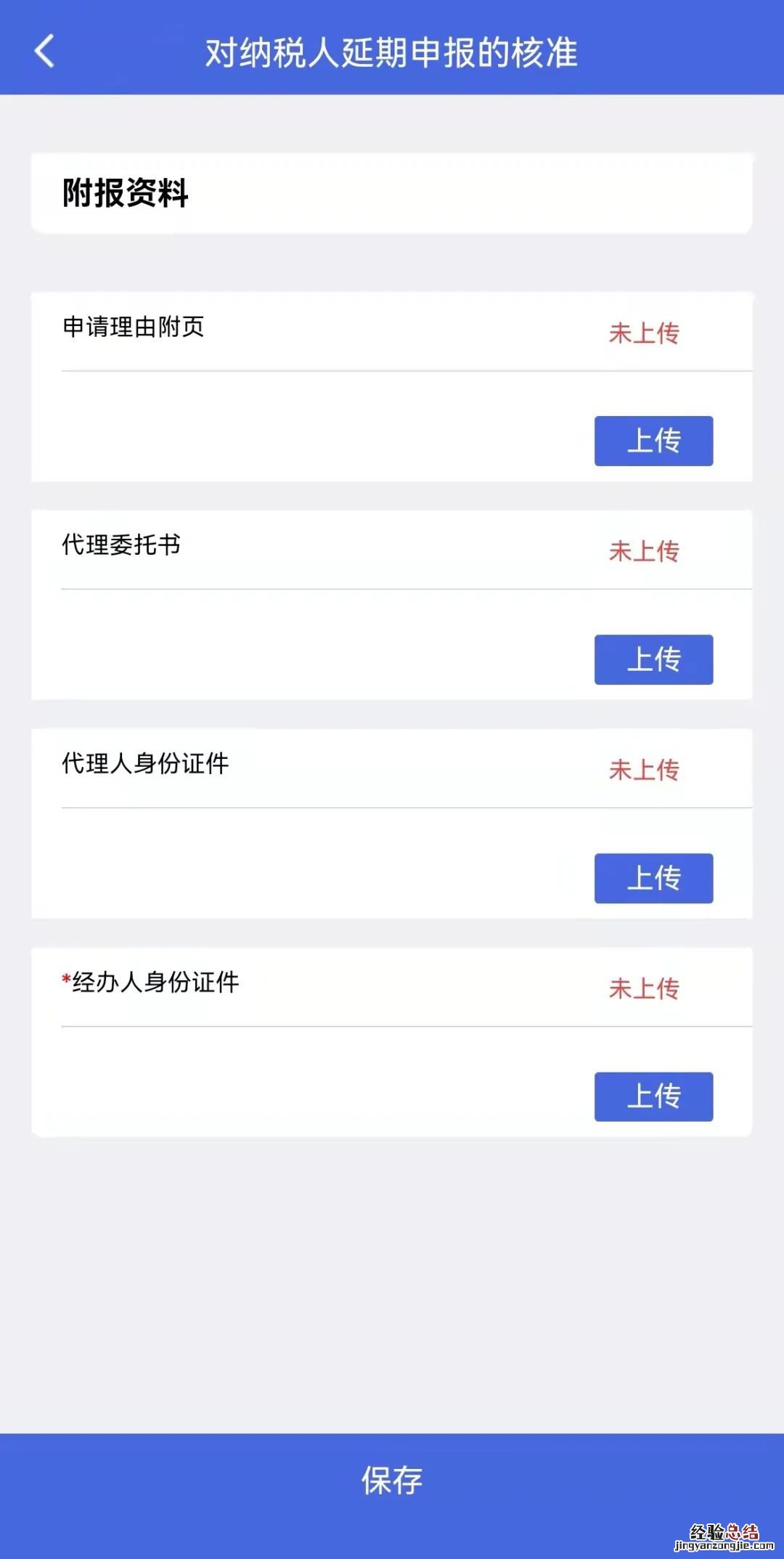Upload file for 申请理由附页

tap(653, 441)
